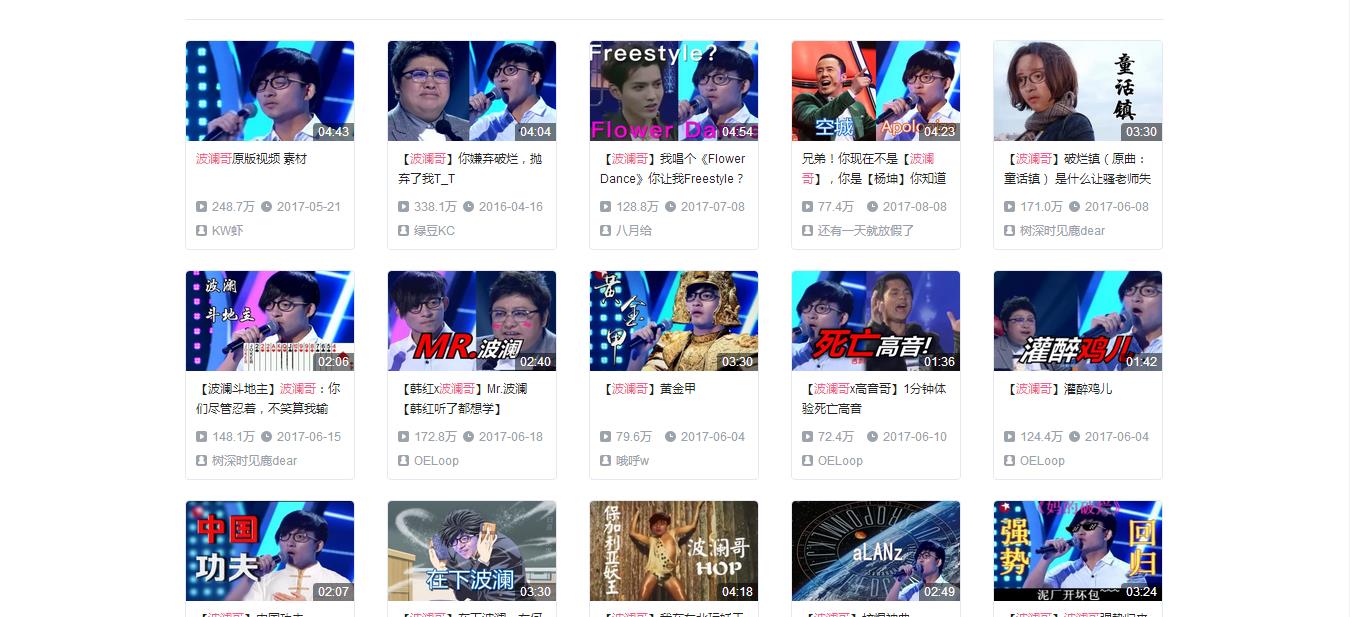Visit uploader 哦呼w's profile
The height and width of the screenshot is (617, 1350).
click(632, 461)
